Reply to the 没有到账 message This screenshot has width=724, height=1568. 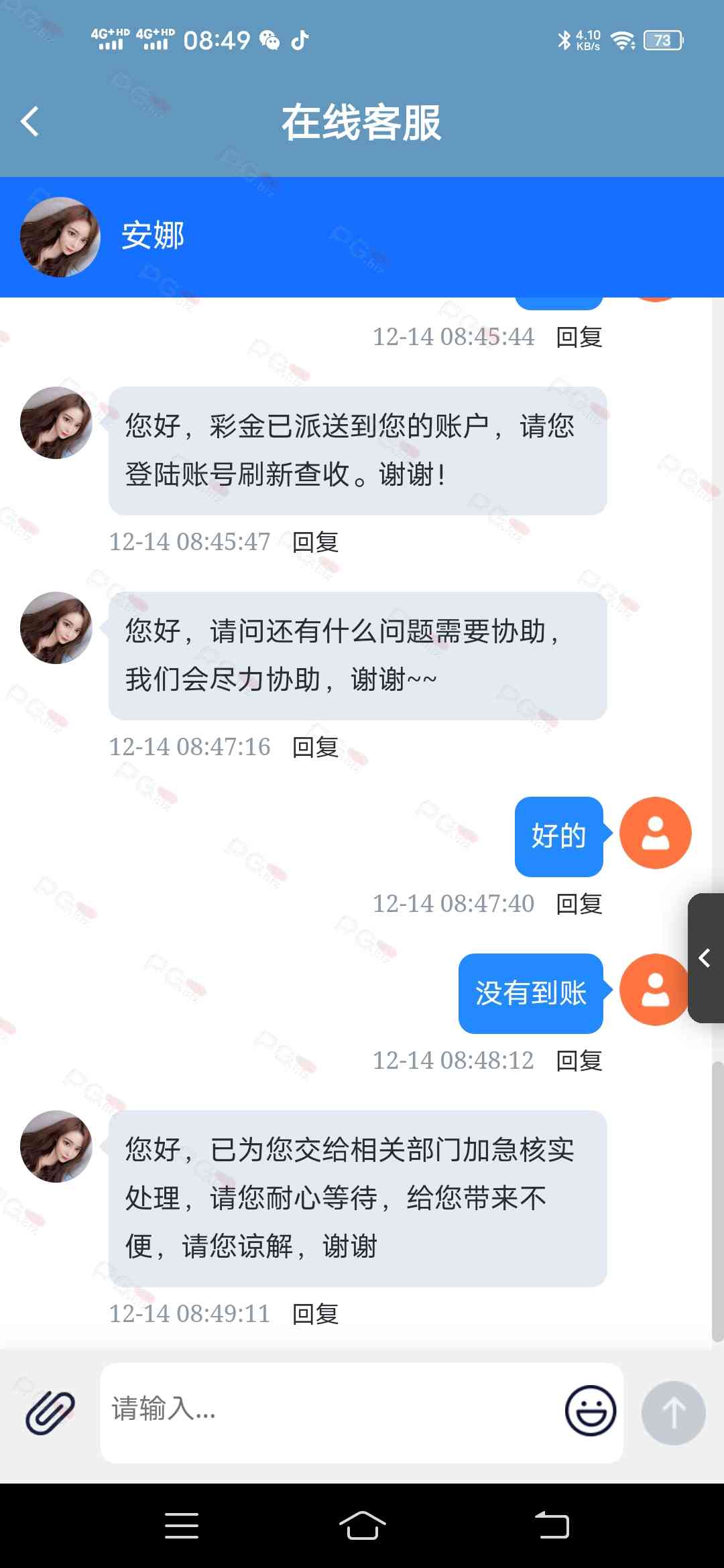coord(579,1061)
